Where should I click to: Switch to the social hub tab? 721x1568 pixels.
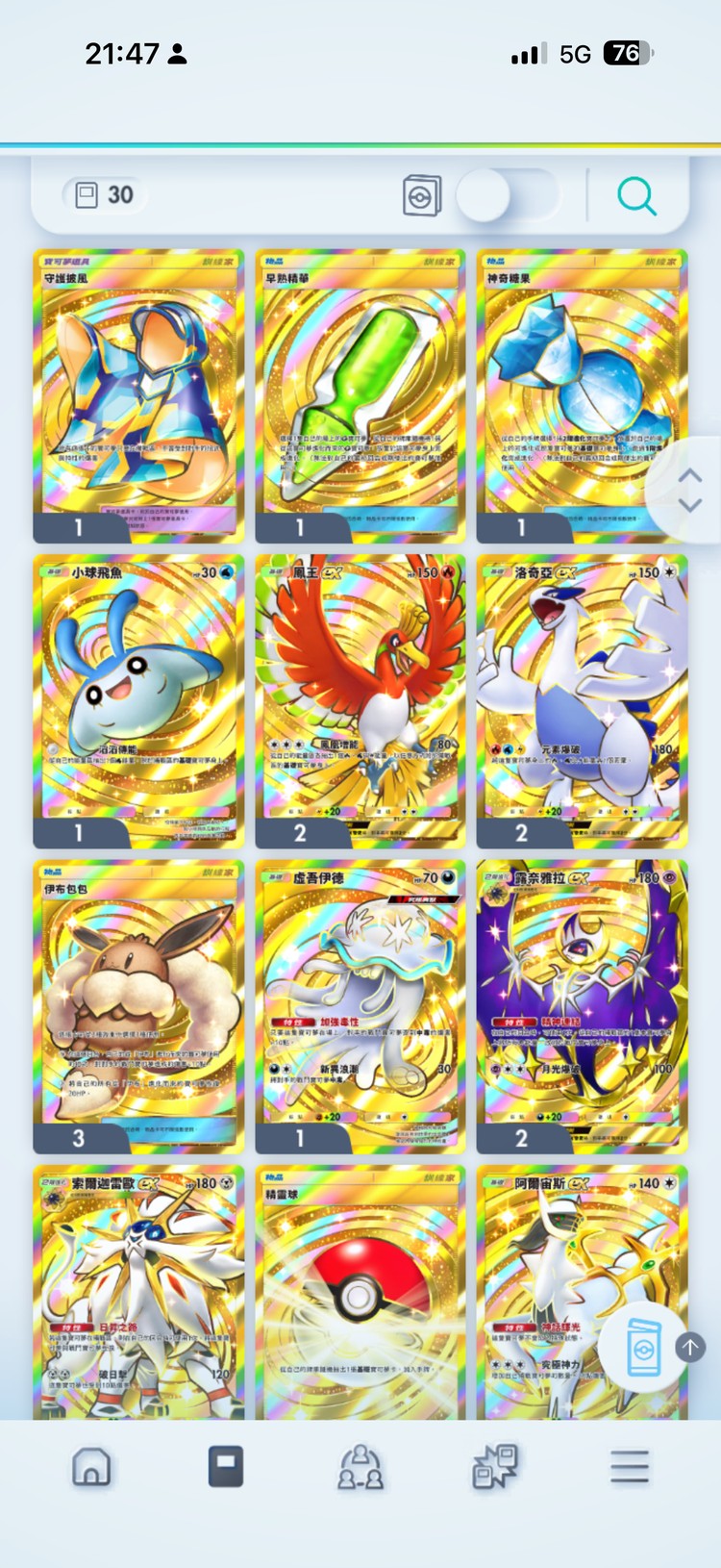tap(360, 1467)
